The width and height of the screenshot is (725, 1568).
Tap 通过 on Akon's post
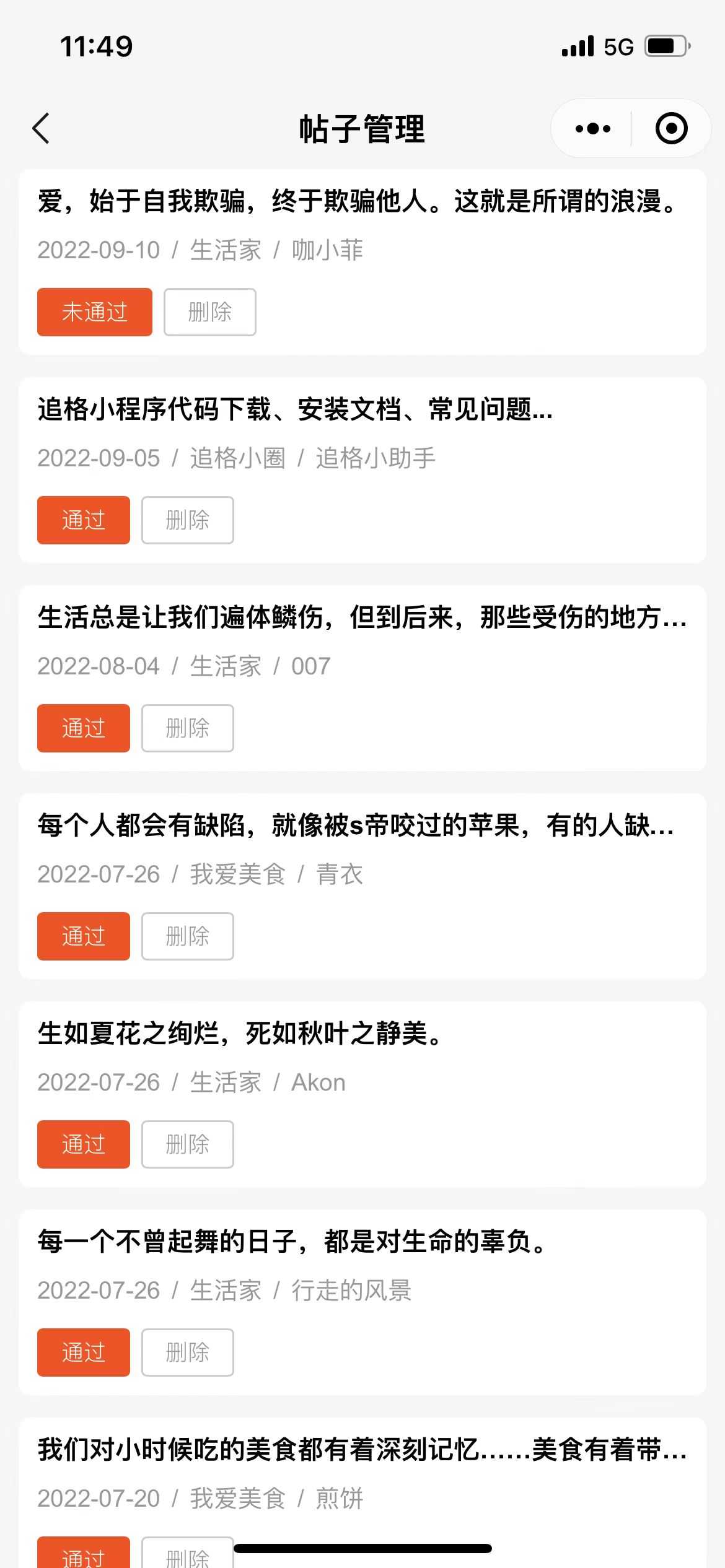point(84,1144)
